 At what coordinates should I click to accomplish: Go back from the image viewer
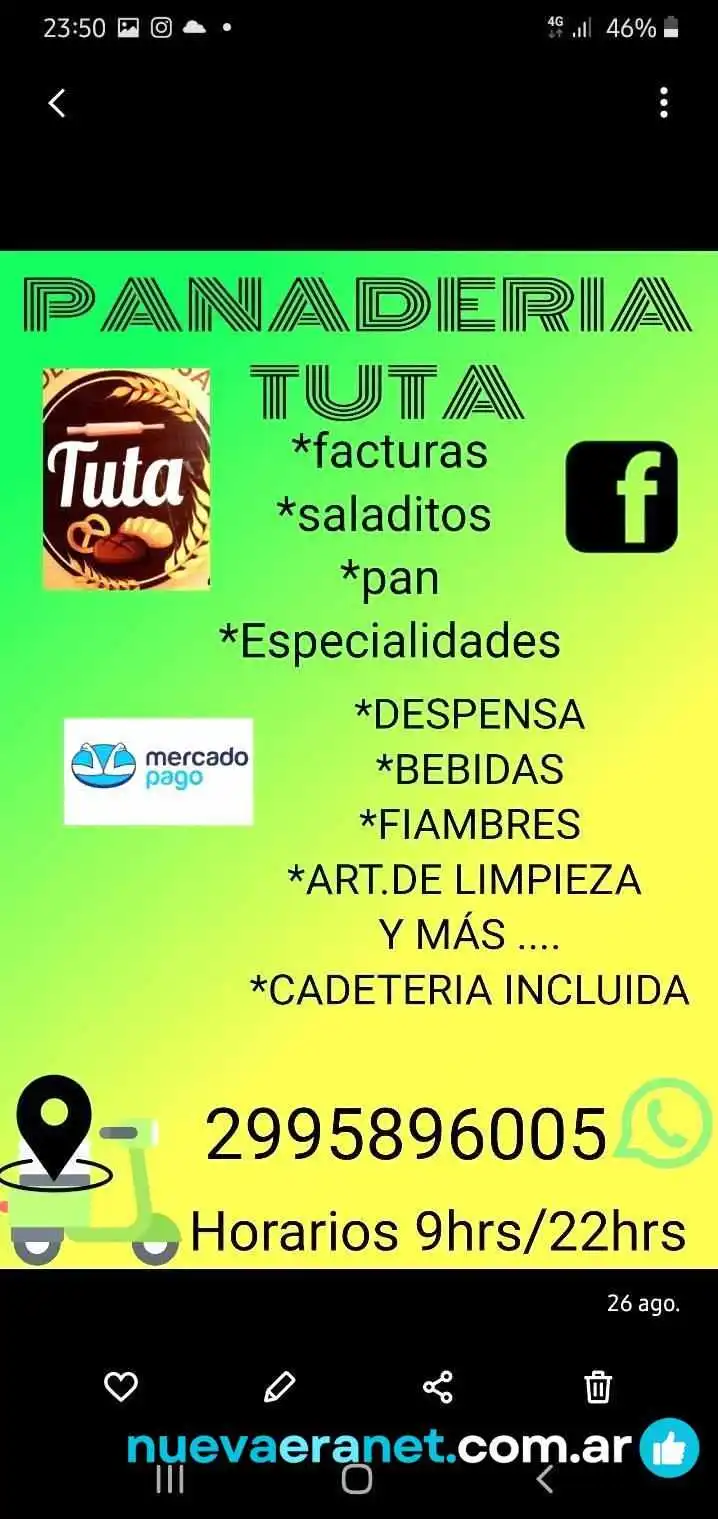57,103
